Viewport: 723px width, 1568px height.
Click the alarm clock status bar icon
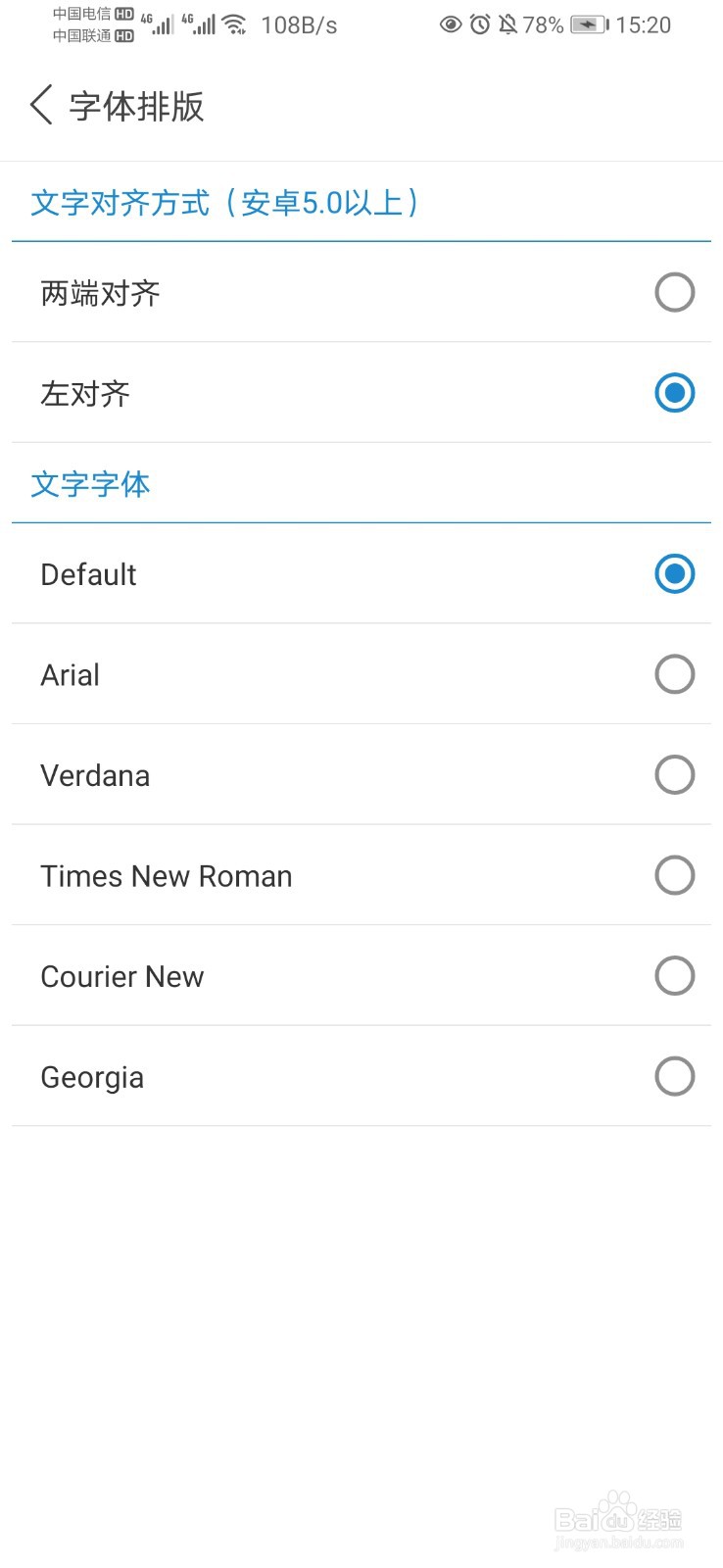coord(479,24)
